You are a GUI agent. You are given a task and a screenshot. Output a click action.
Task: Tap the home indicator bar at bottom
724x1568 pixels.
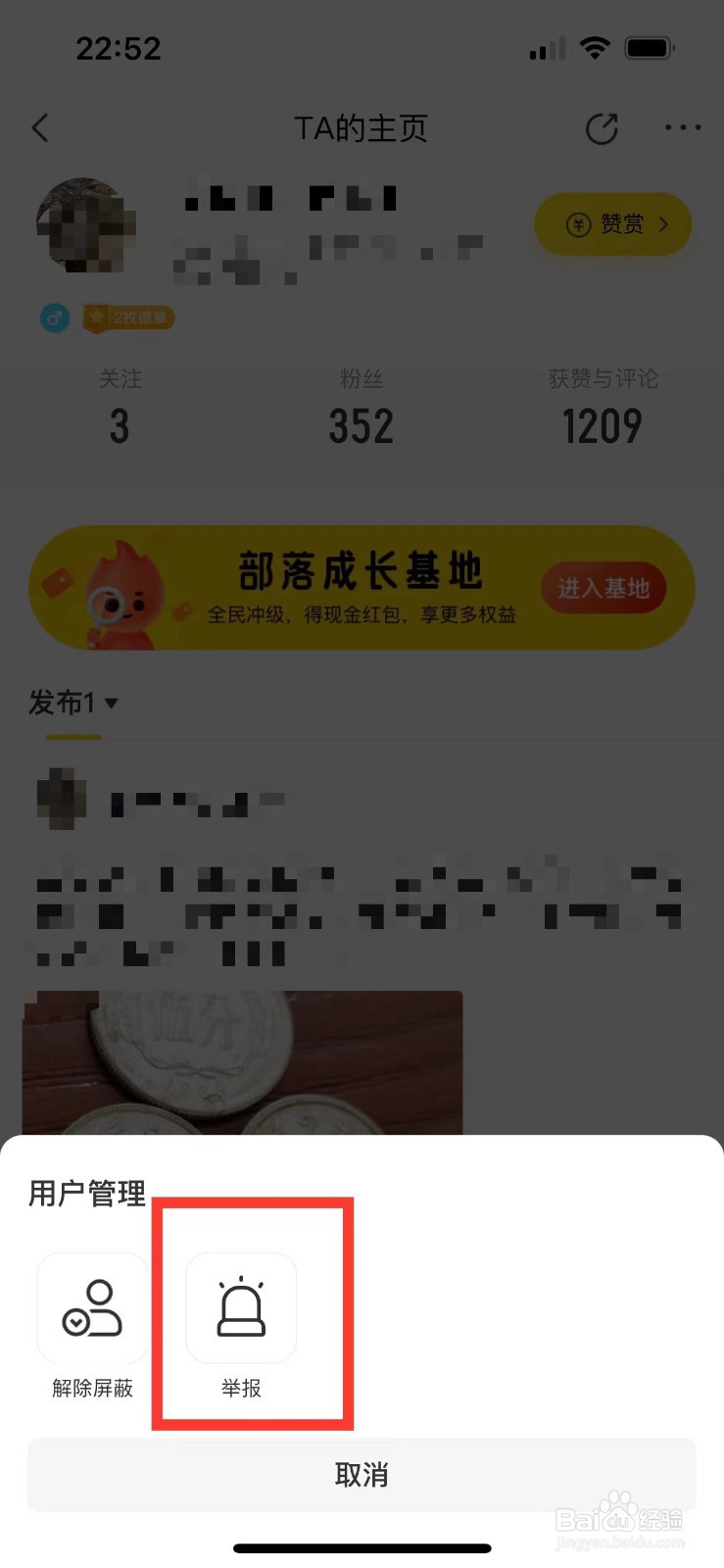(x=362, y=1548)
